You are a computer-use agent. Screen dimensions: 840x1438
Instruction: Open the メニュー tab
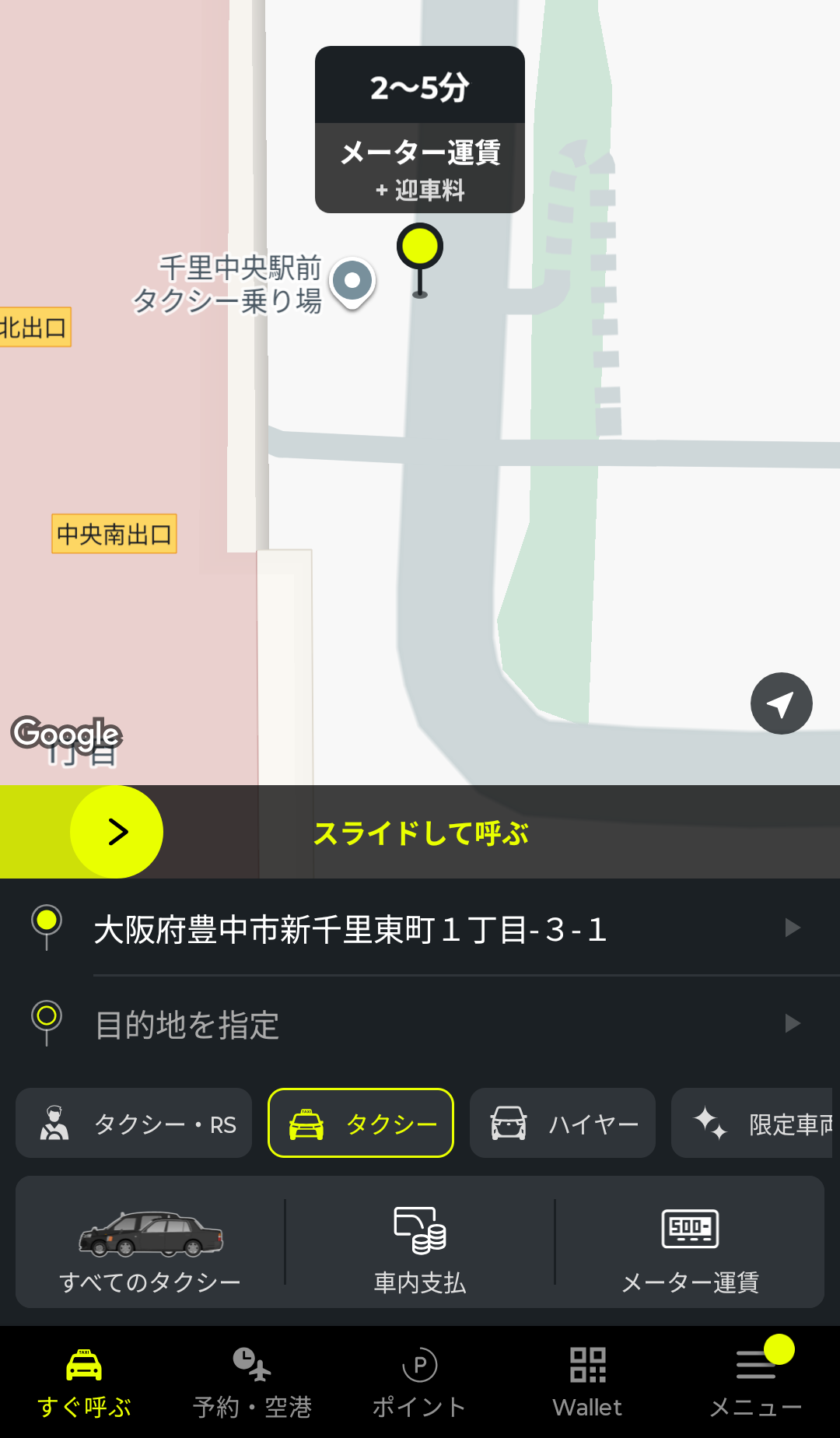click(x=756, y=1382)
